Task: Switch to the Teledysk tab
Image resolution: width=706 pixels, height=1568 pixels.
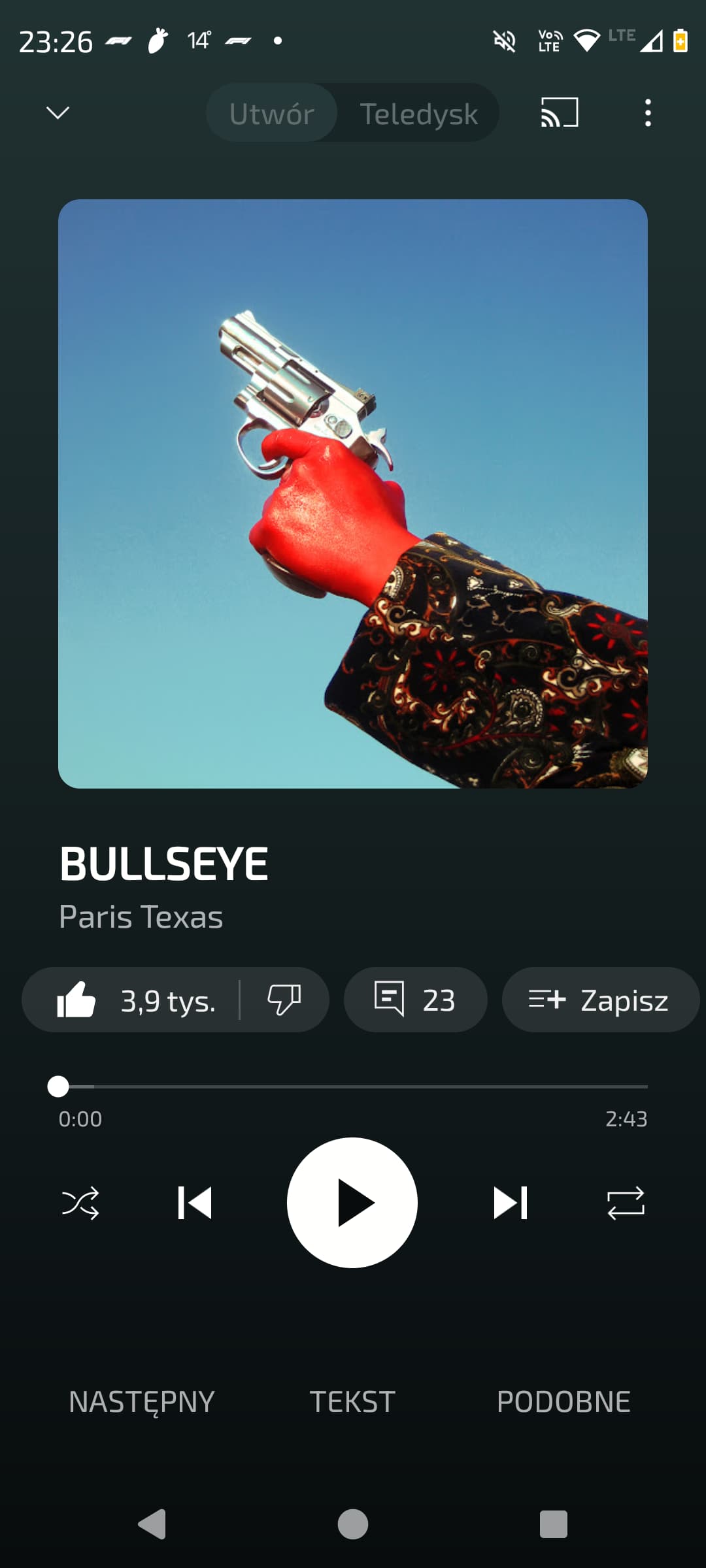Action: [418, 114]
